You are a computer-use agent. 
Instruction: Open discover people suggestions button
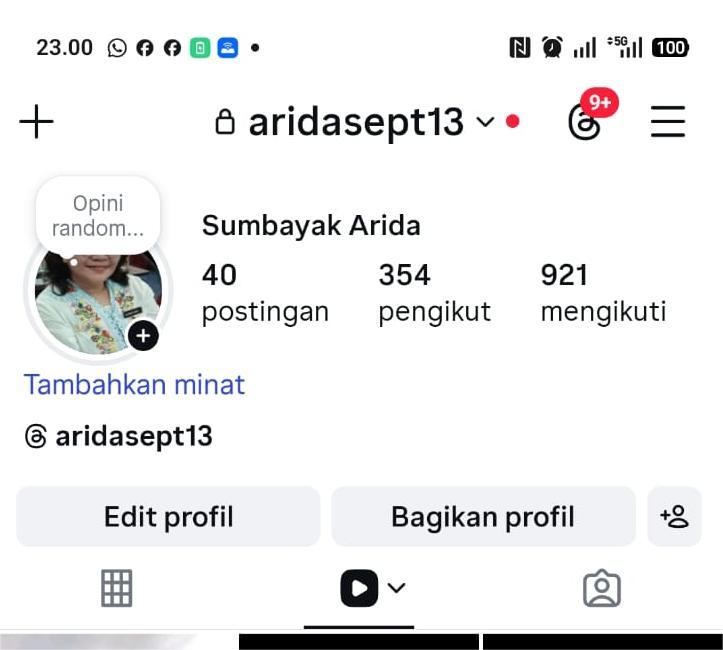[x=674, y=517]
